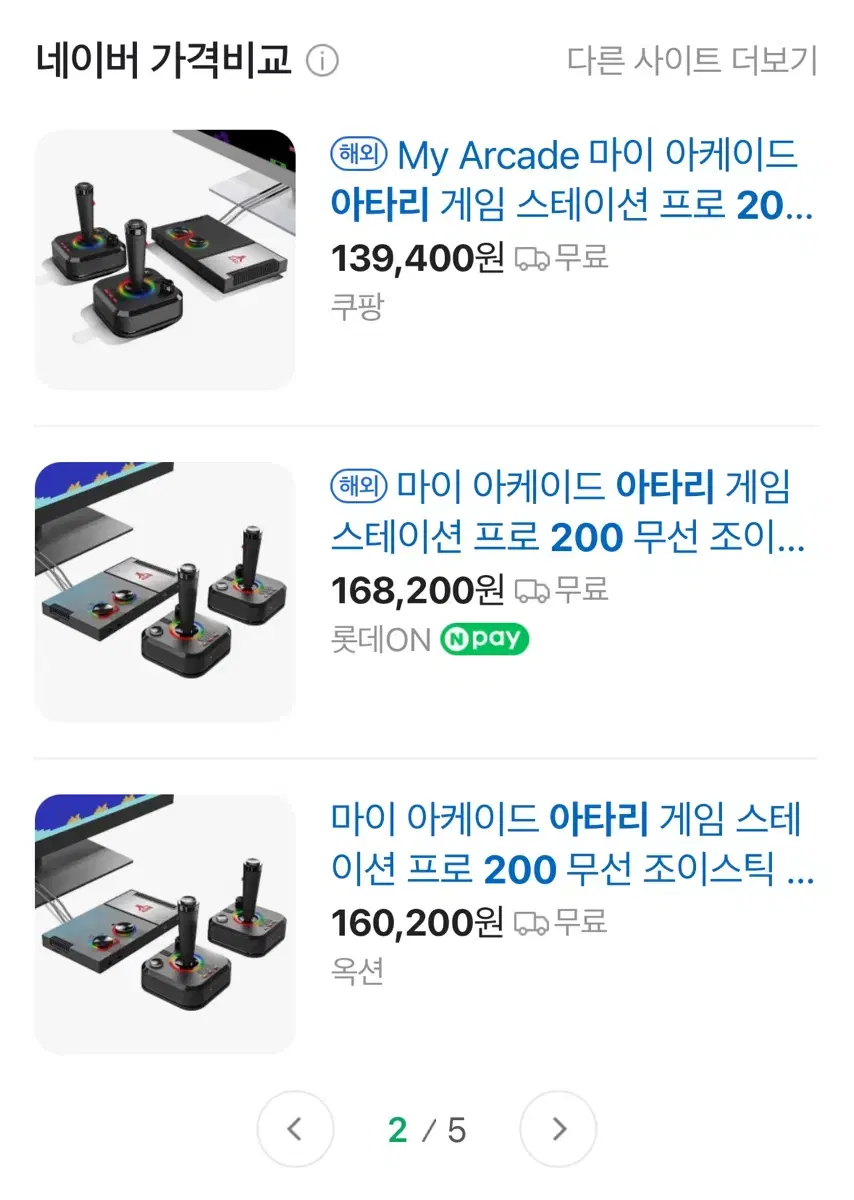Click the info icon next to 네이버 가격비교
Image resolution: width=854 pixels, height=1200 pixels.
point(320,62)
